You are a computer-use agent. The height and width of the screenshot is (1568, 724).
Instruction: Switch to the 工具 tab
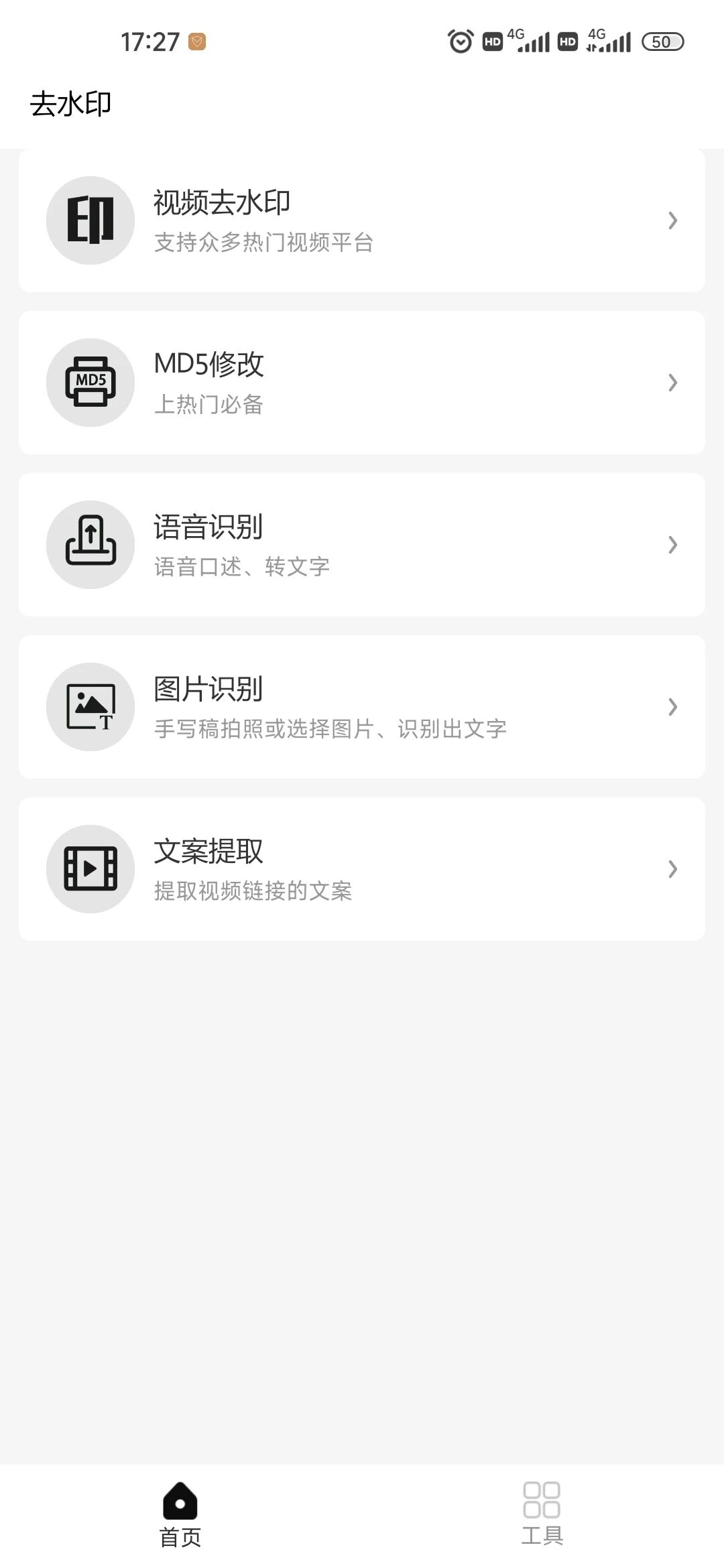(542, 1514)
